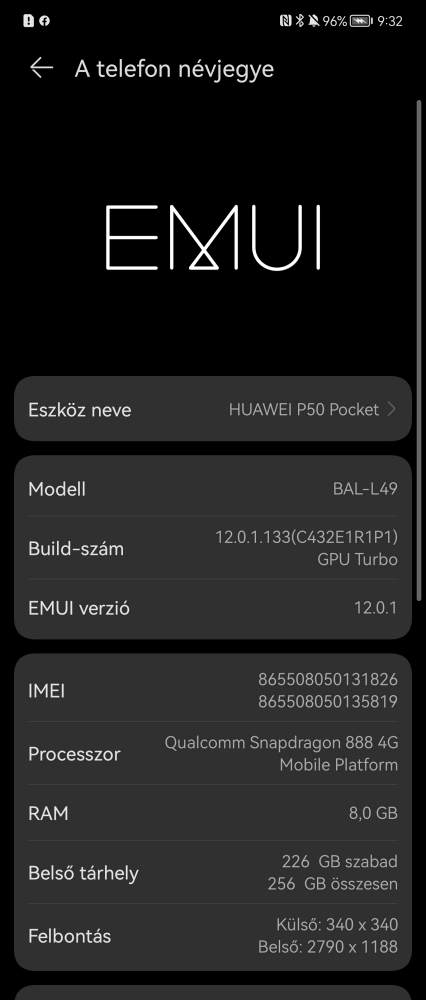The image size is (426, 1000).
Task: Go back from A telefon névjegye
Action: point(41,68)
